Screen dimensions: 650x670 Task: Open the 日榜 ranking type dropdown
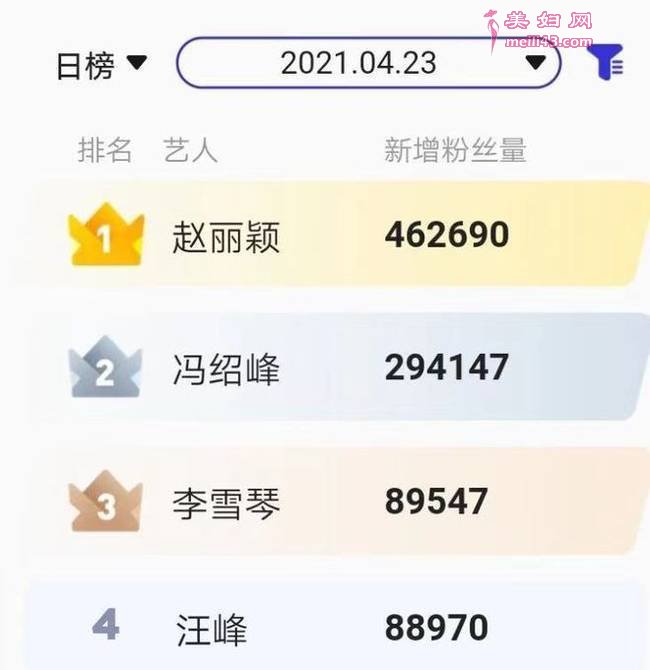pos(101,65)
